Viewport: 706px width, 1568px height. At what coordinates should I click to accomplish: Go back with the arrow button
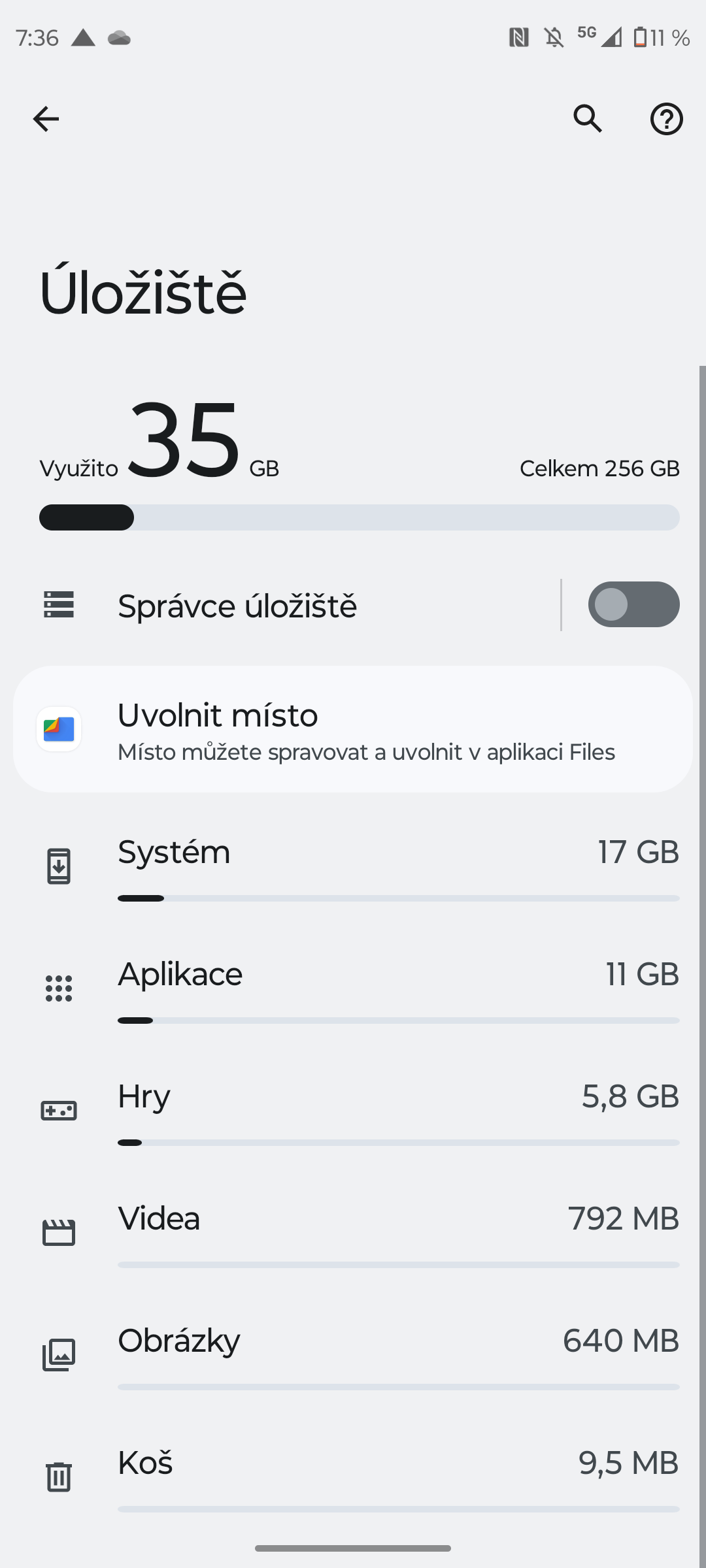[45, 118]
